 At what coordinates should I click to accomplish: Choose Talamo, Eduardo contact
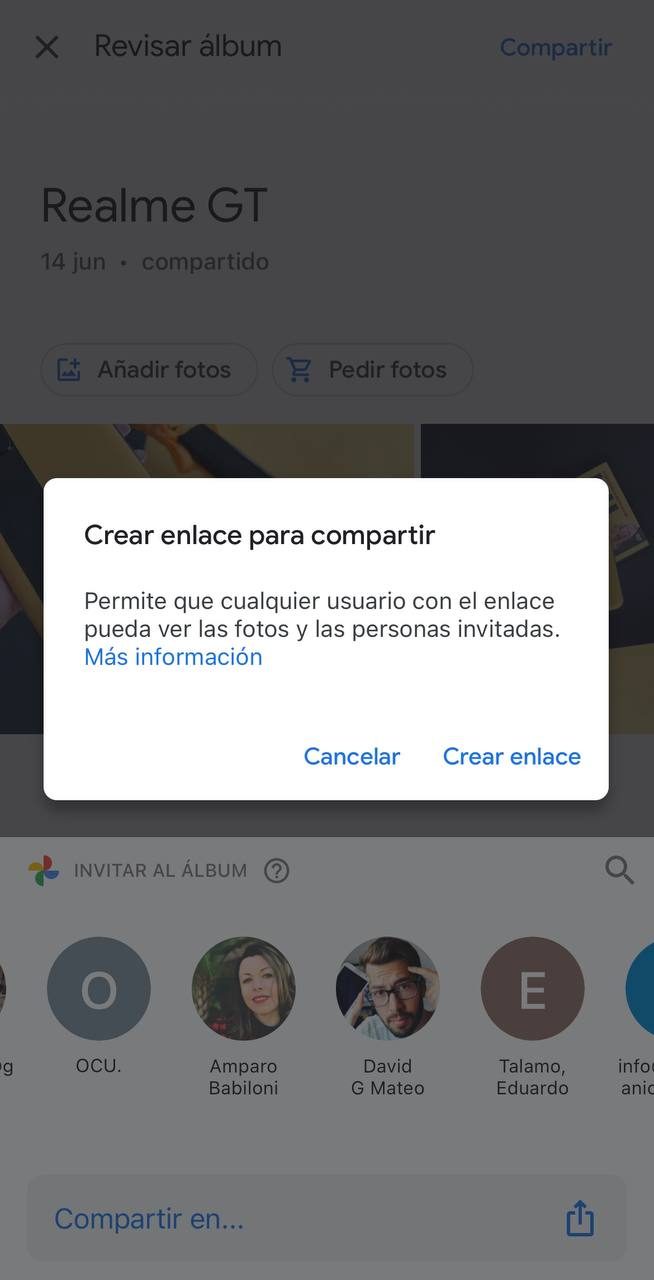click(x=532, y=988)
